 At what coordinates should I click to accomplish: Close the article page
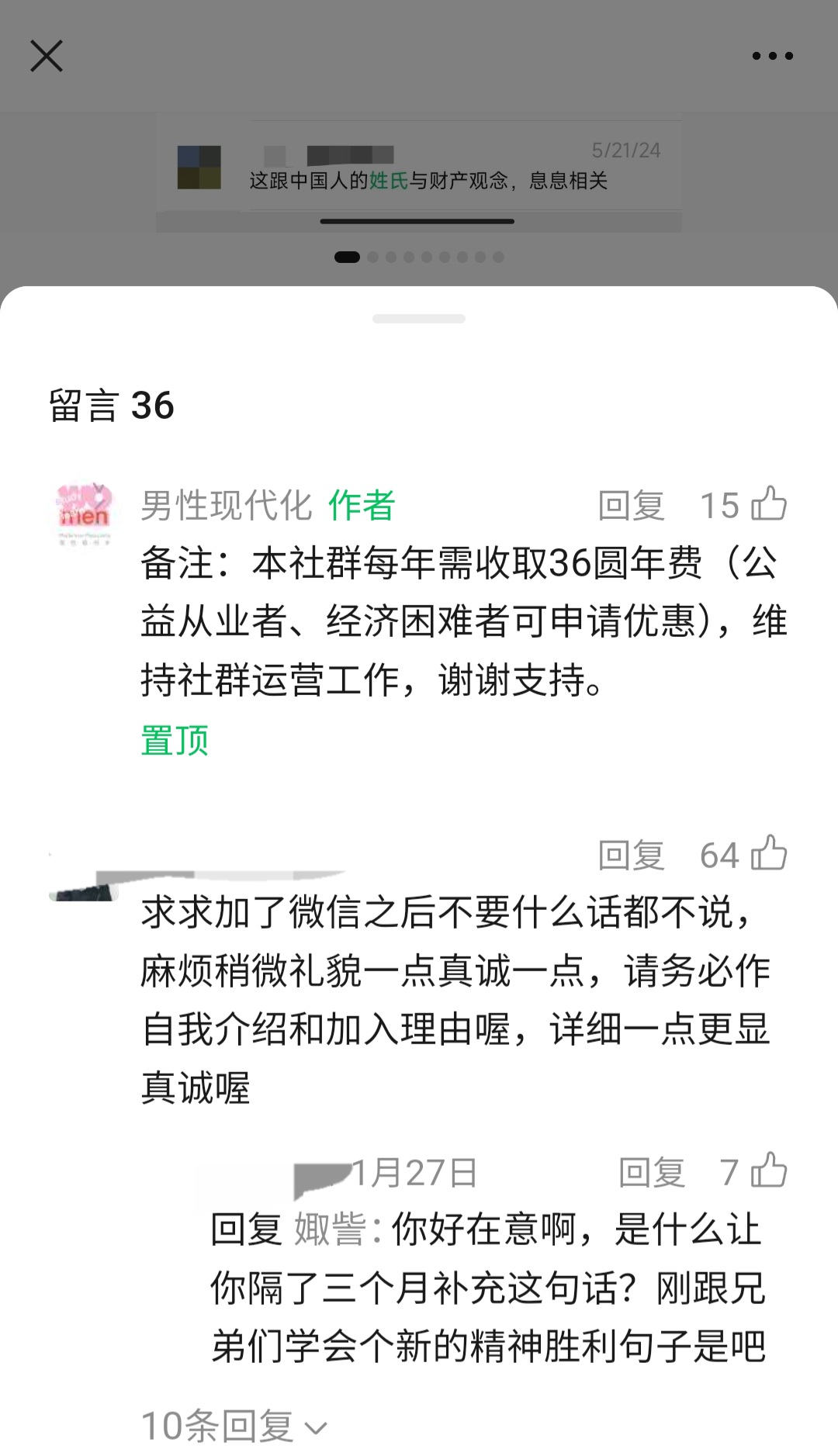(47, 56)
